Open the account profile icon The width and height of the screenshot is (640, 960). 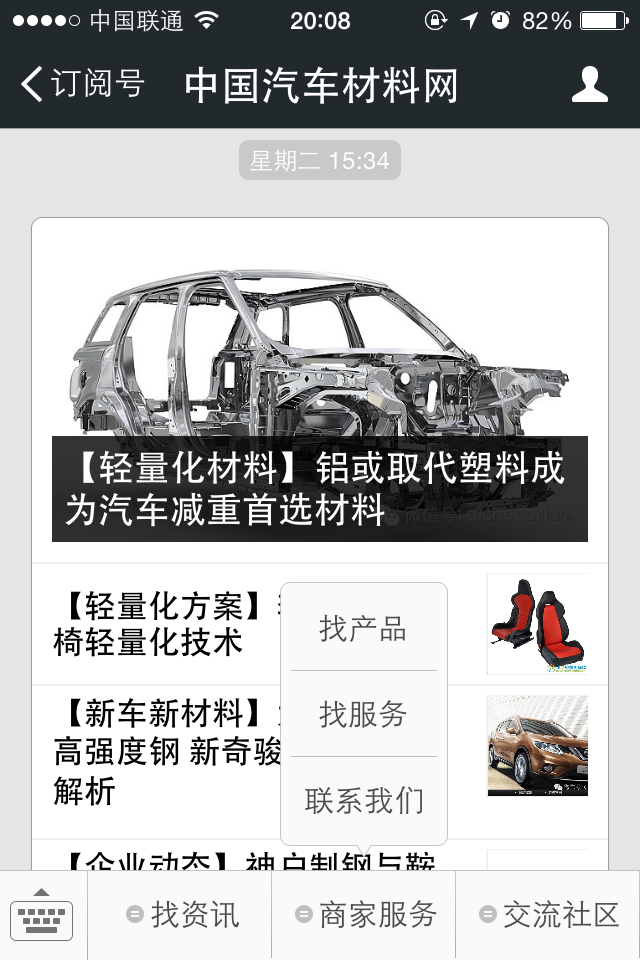tap(590, 85)
